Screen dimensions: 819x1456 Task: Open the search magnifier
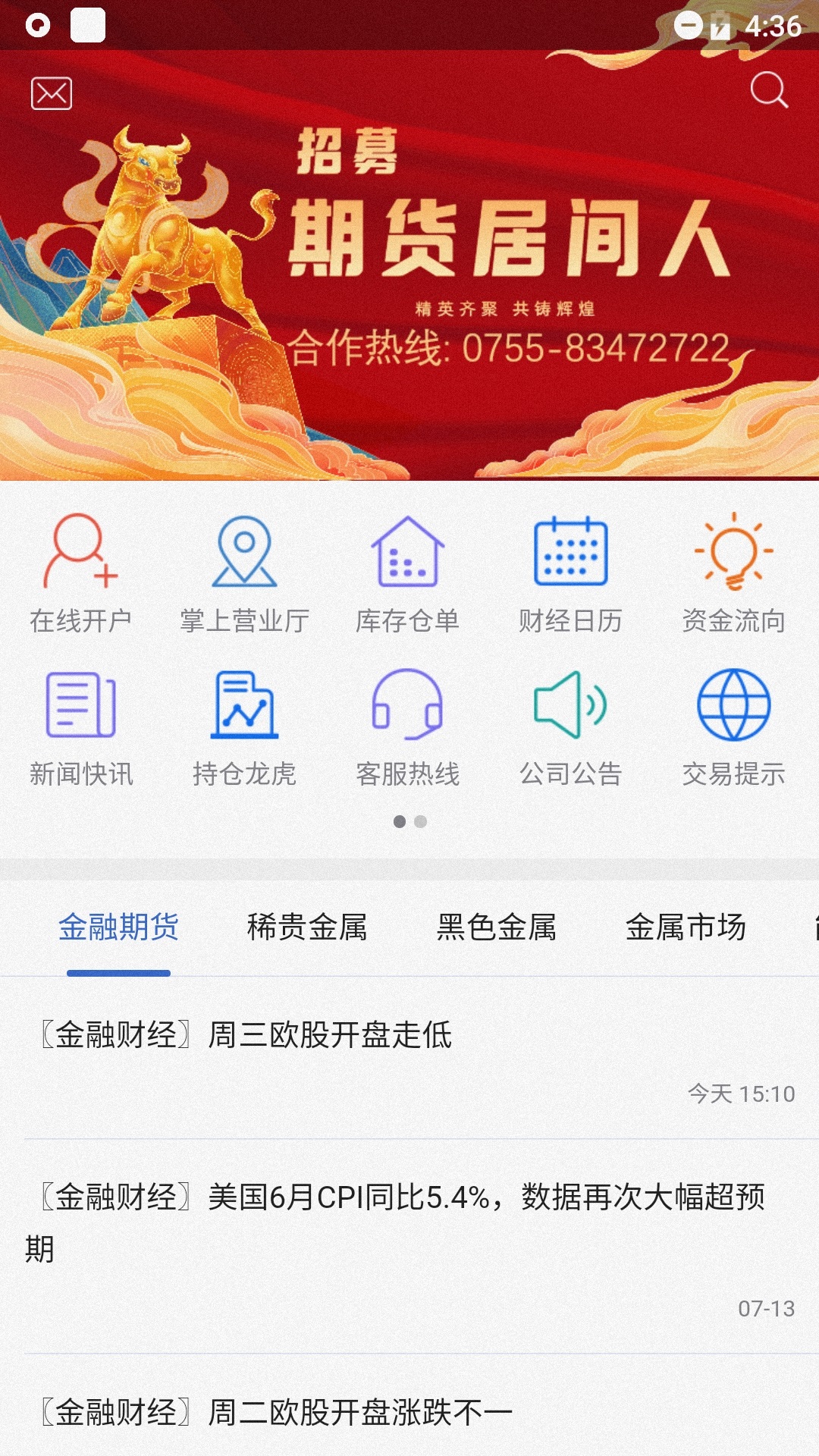pos(769,90)
